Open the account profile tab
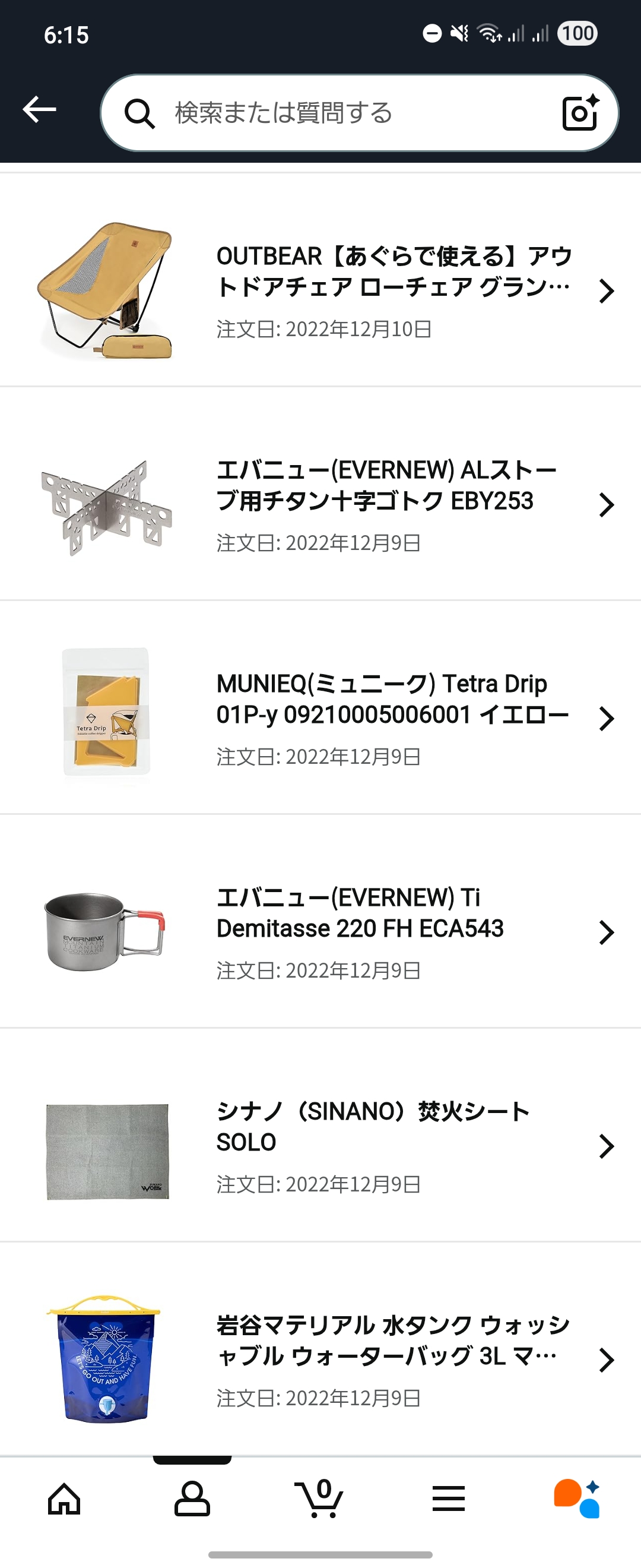The width and height of the screenshot is (641, 1568). pyautogui.click(x=192, y=1499)
